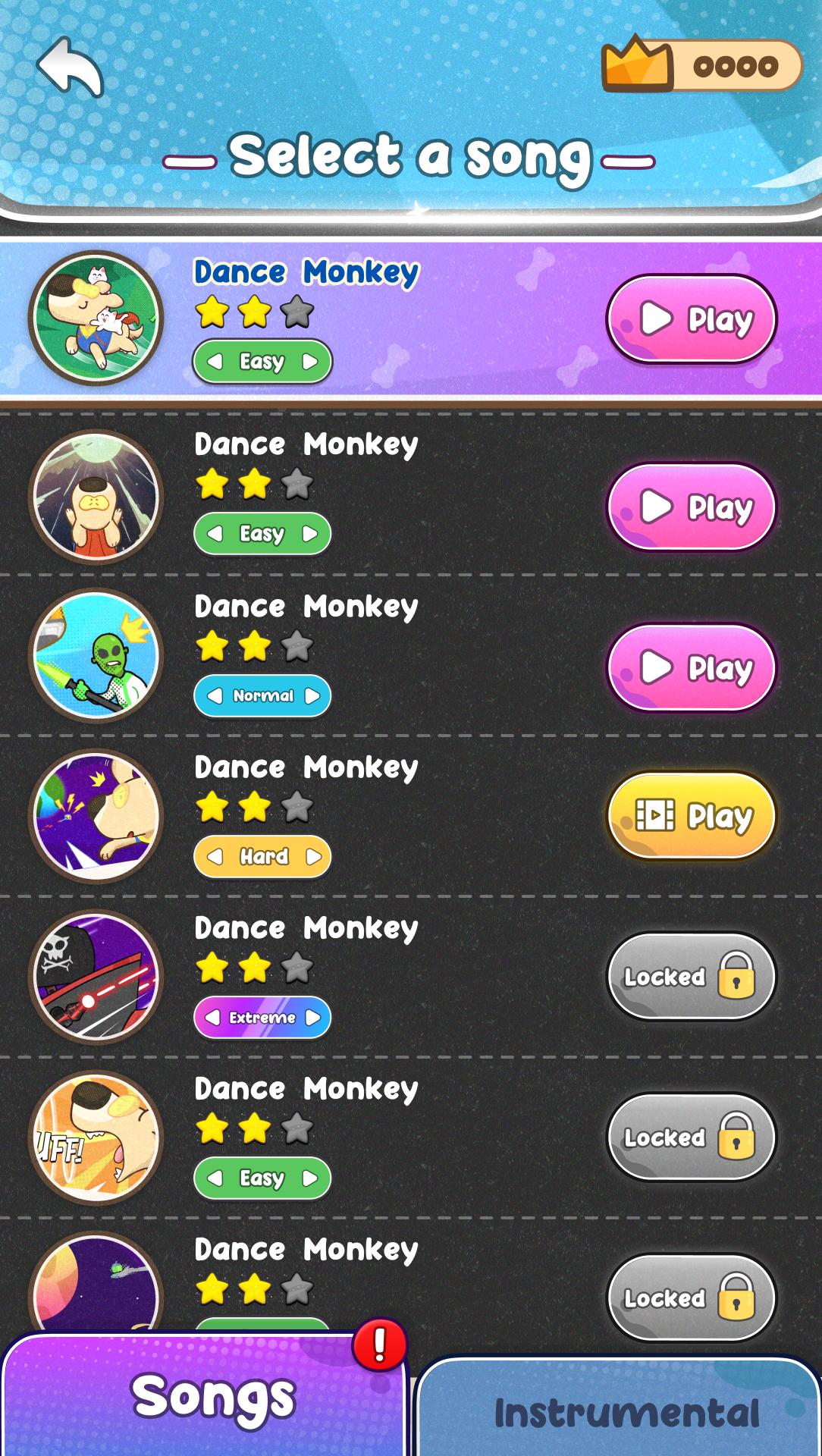Switch to the Instrumental tab
822x1456 pixels.
618,1407
